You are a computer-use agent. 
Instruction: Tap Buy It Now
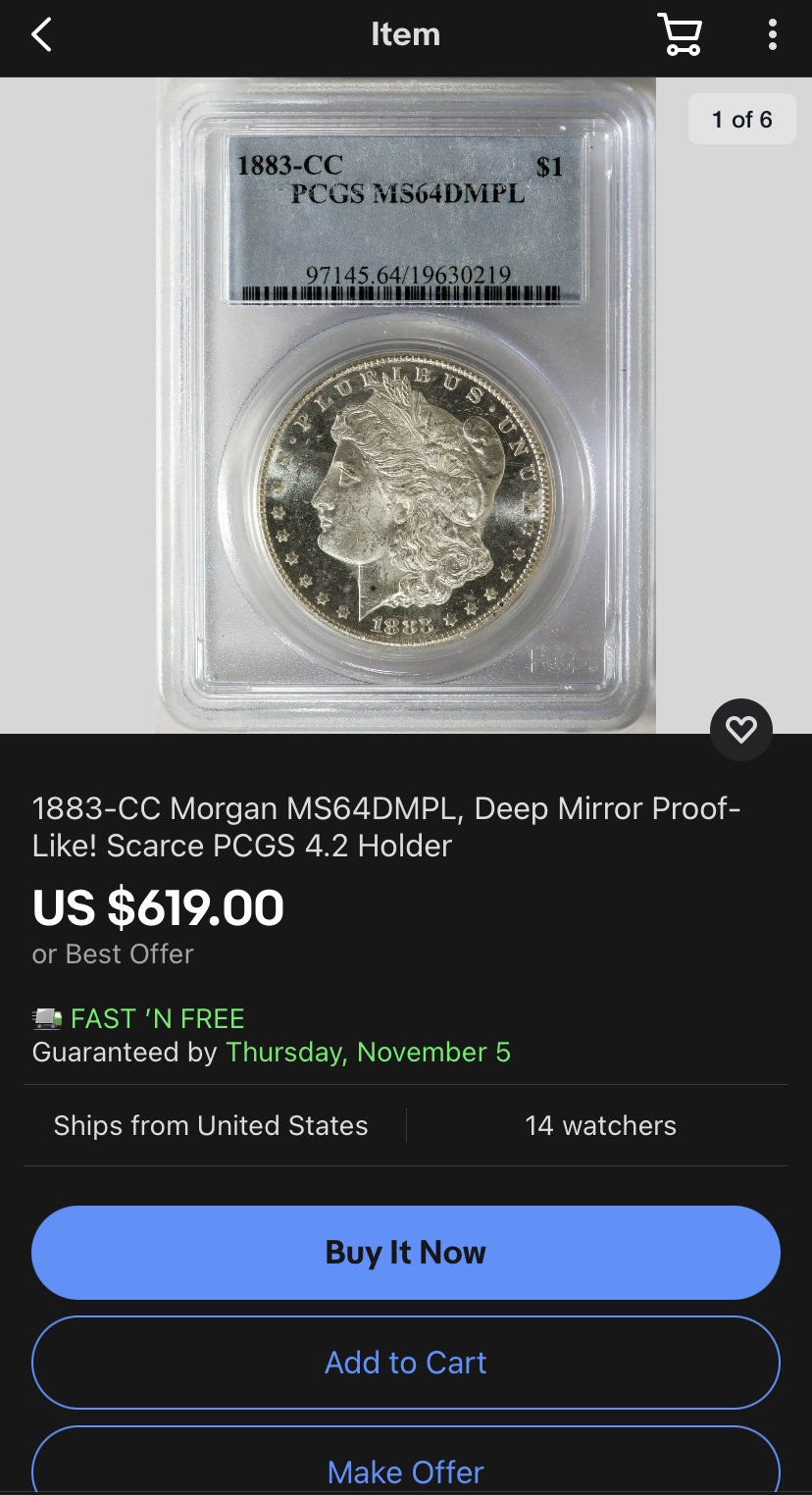406,1253
